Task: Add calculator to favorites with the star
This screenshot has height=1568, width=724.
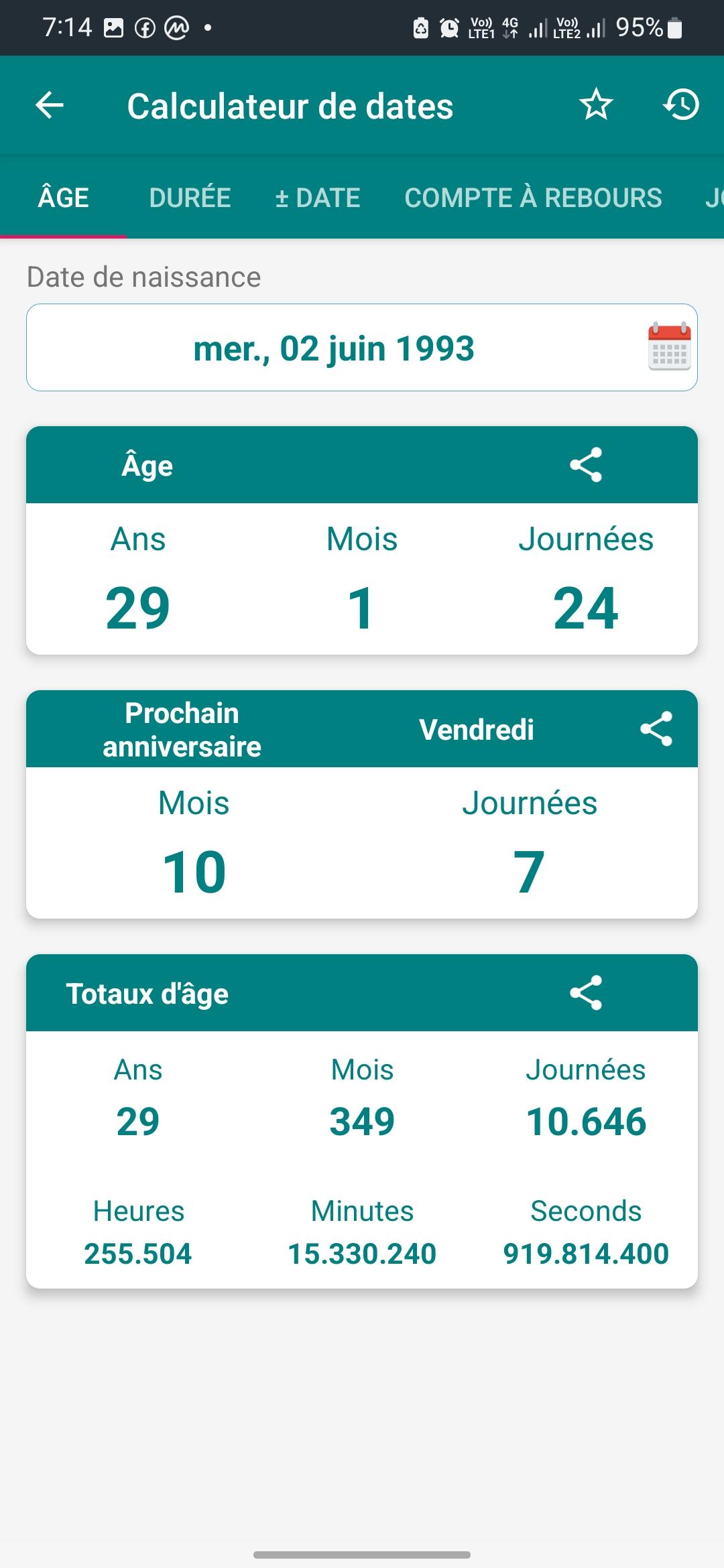Action: coord(595,105)
